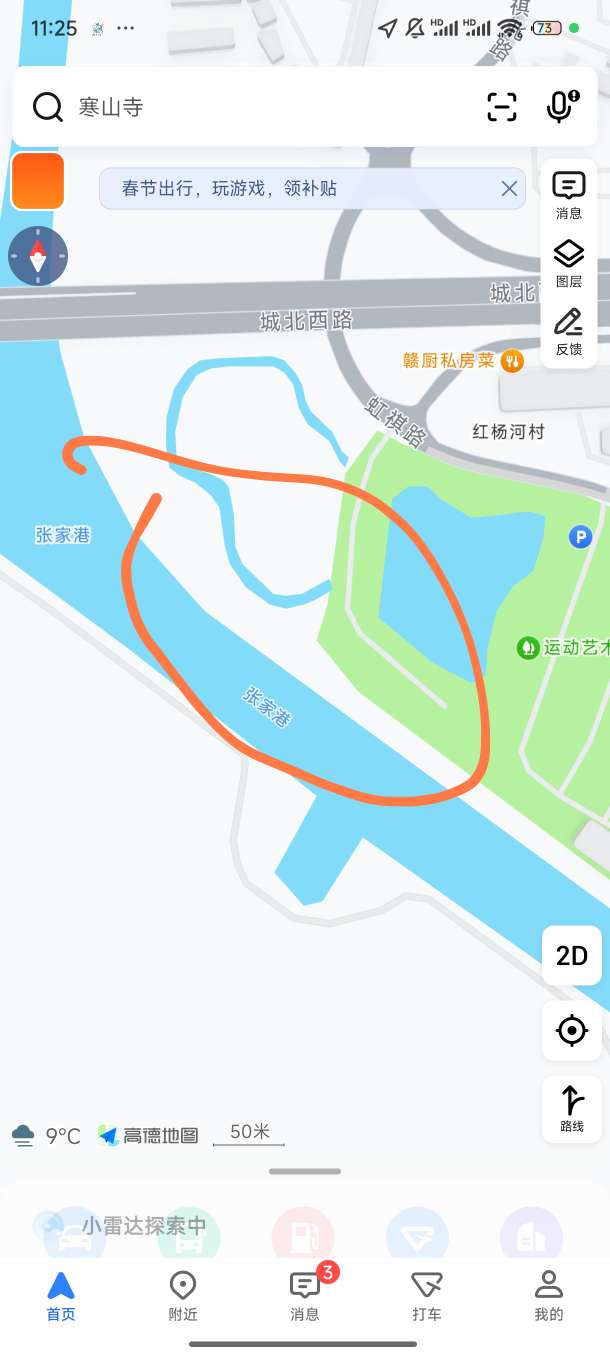The image size is (610, 1356).
Task: Open 路线 route planning
Action: pos(572,1108)
